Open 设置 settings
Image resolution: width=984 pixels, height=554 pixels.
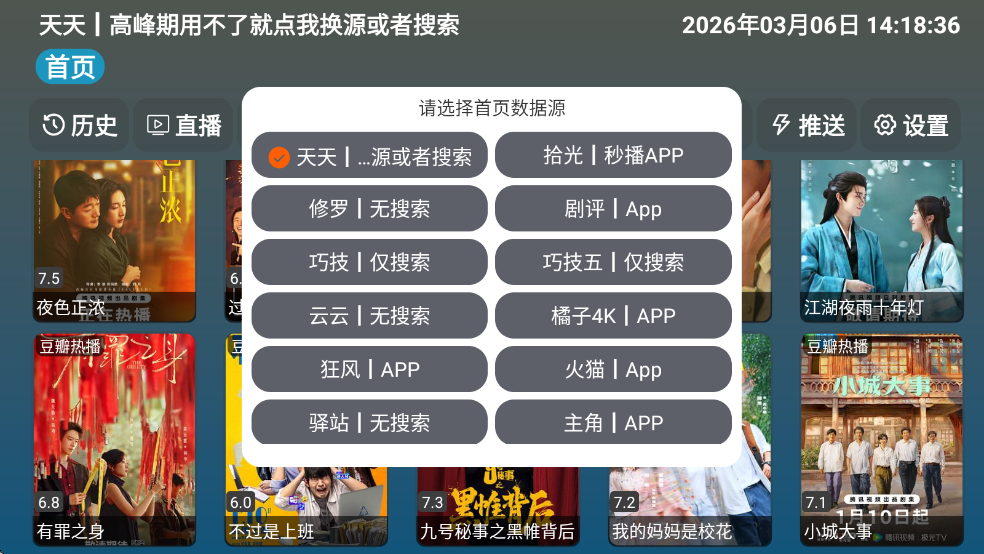coord(910,125)
